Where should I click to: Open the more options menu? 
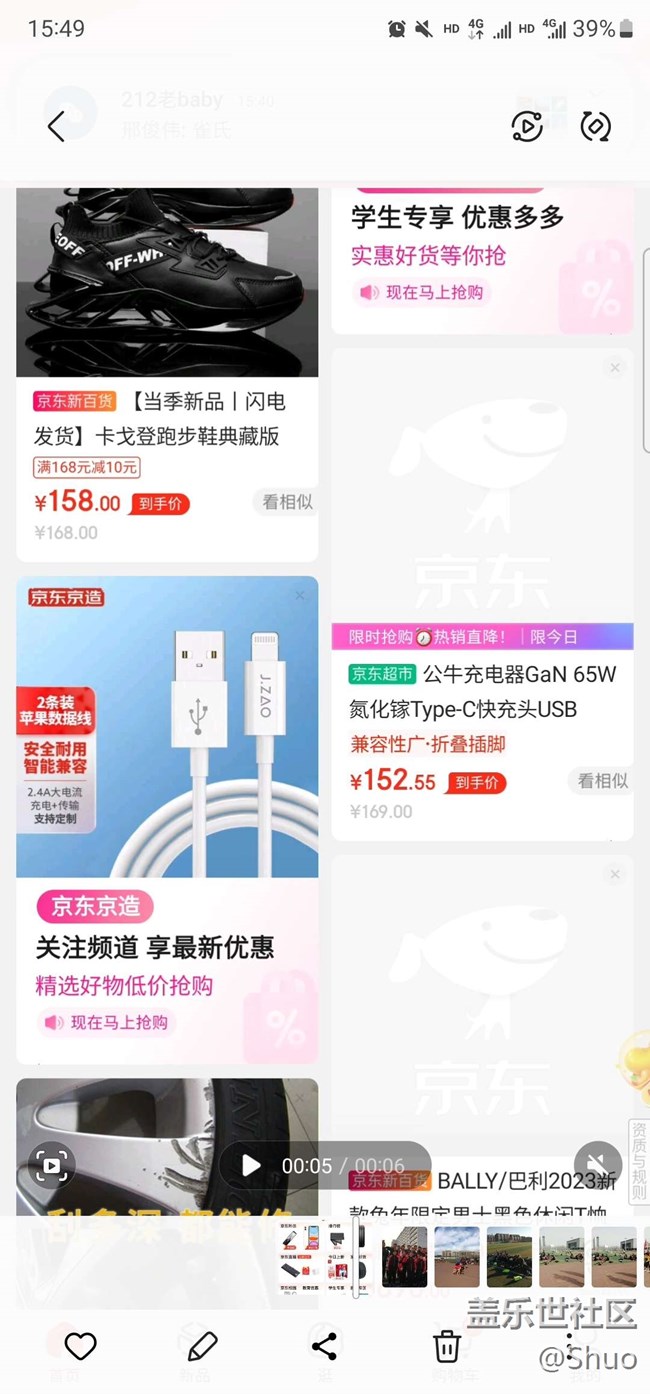(569, 1344)
